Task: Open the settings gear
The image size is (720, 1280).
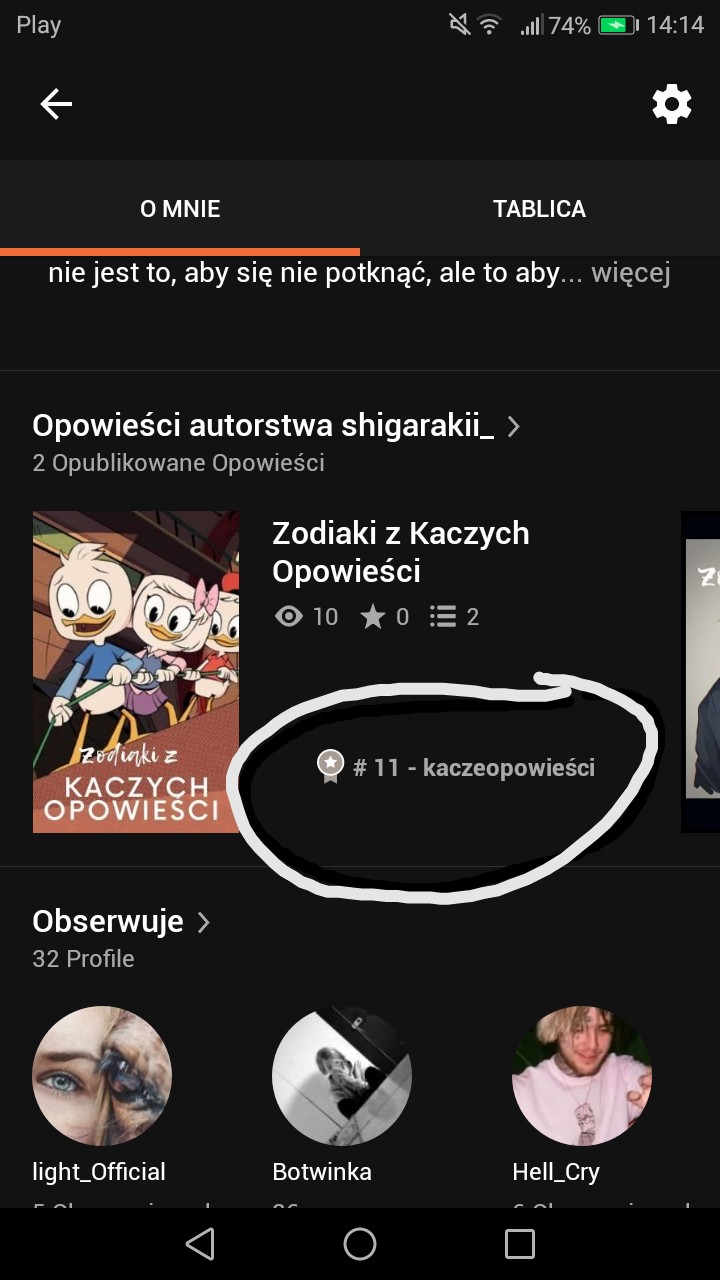Action: coord(671,104)
